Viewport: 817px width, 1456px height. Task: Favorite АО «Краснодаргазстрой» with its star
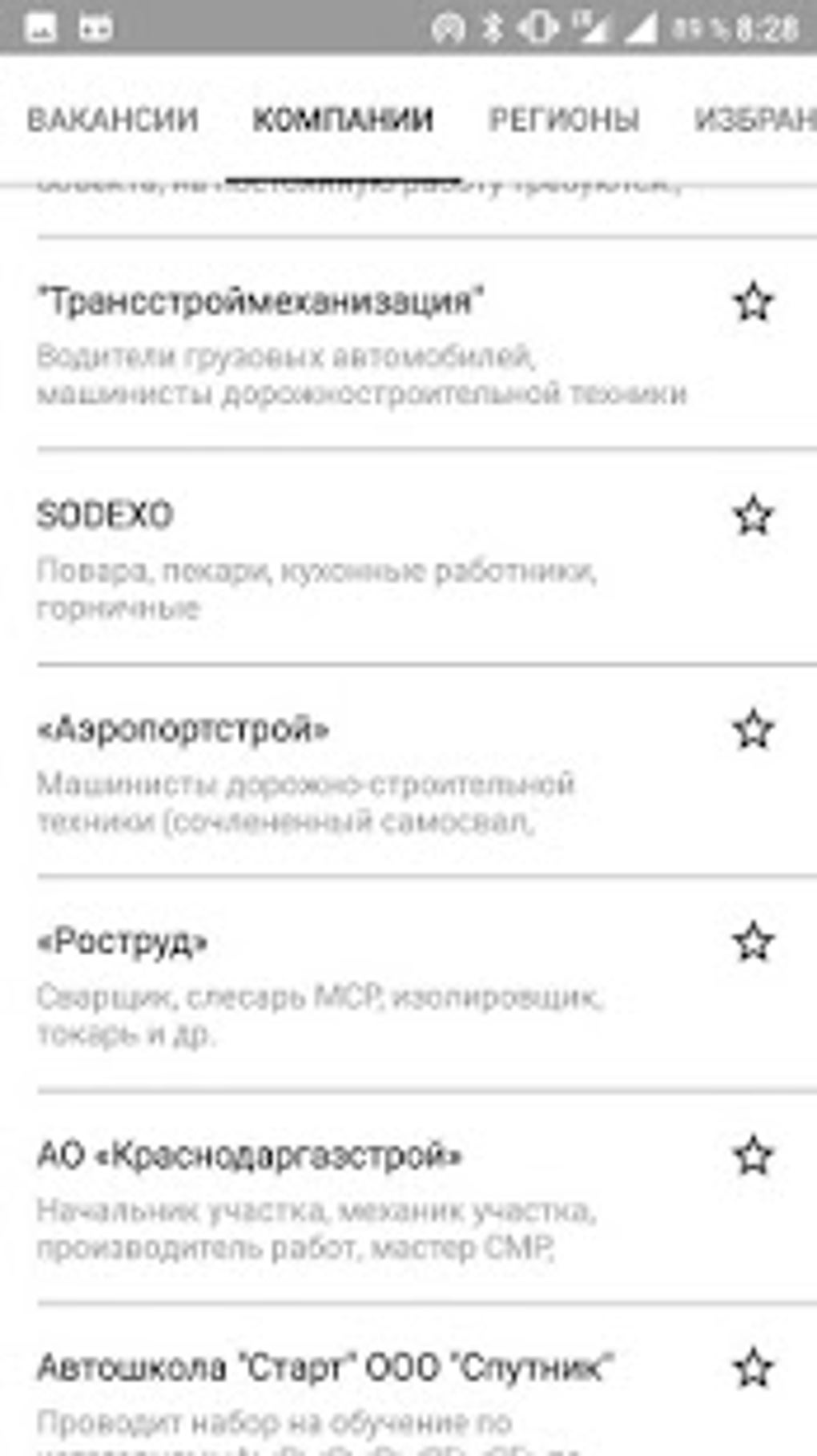pos(753,1156)
